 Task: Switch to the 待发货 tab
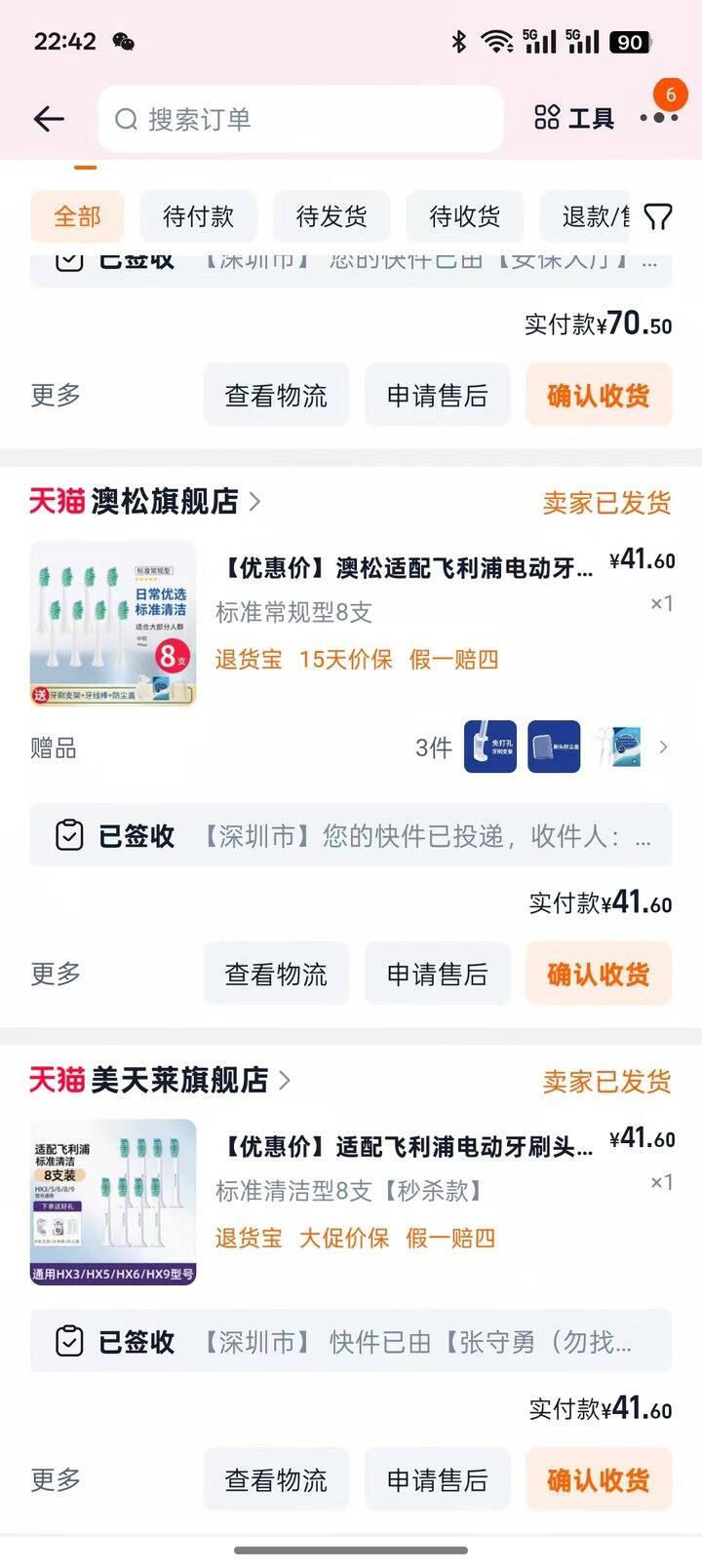[x=331, y=216]
